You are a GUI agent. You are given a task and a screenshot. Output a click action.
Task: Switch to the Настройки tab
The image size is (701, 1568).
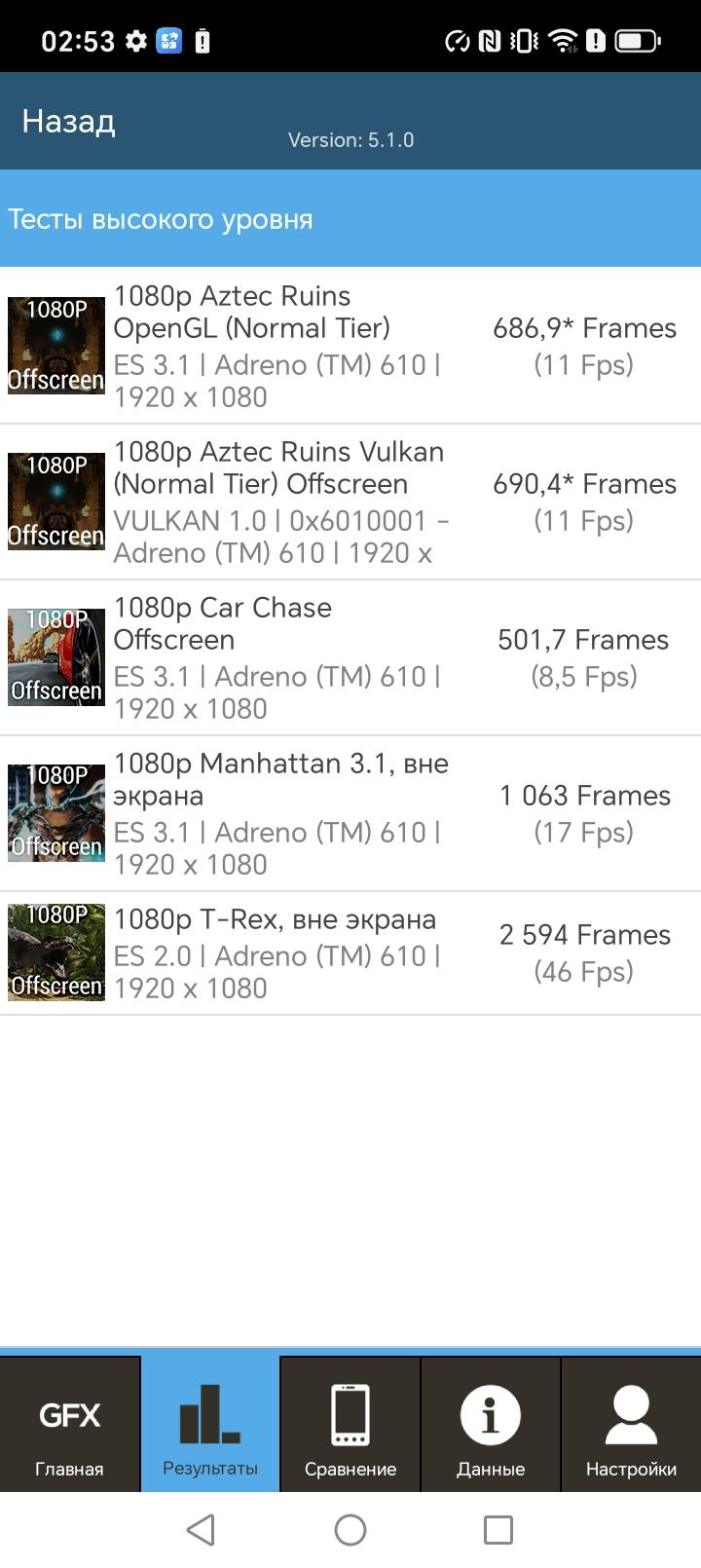[x=631, y=1424]
